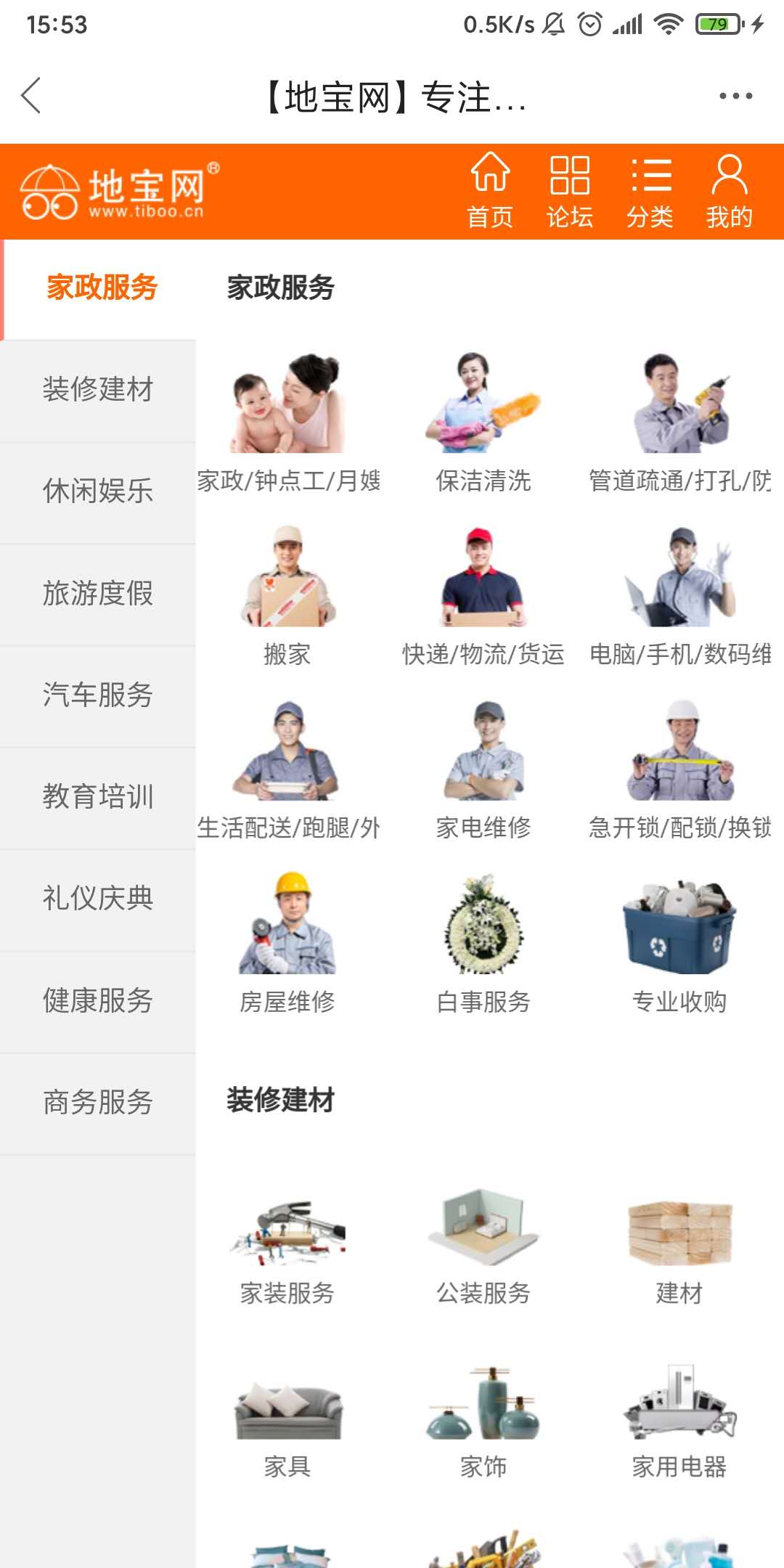Select 健康服务 category
The height and width of the screenshot is (1568, 784).
(98, 1001)
